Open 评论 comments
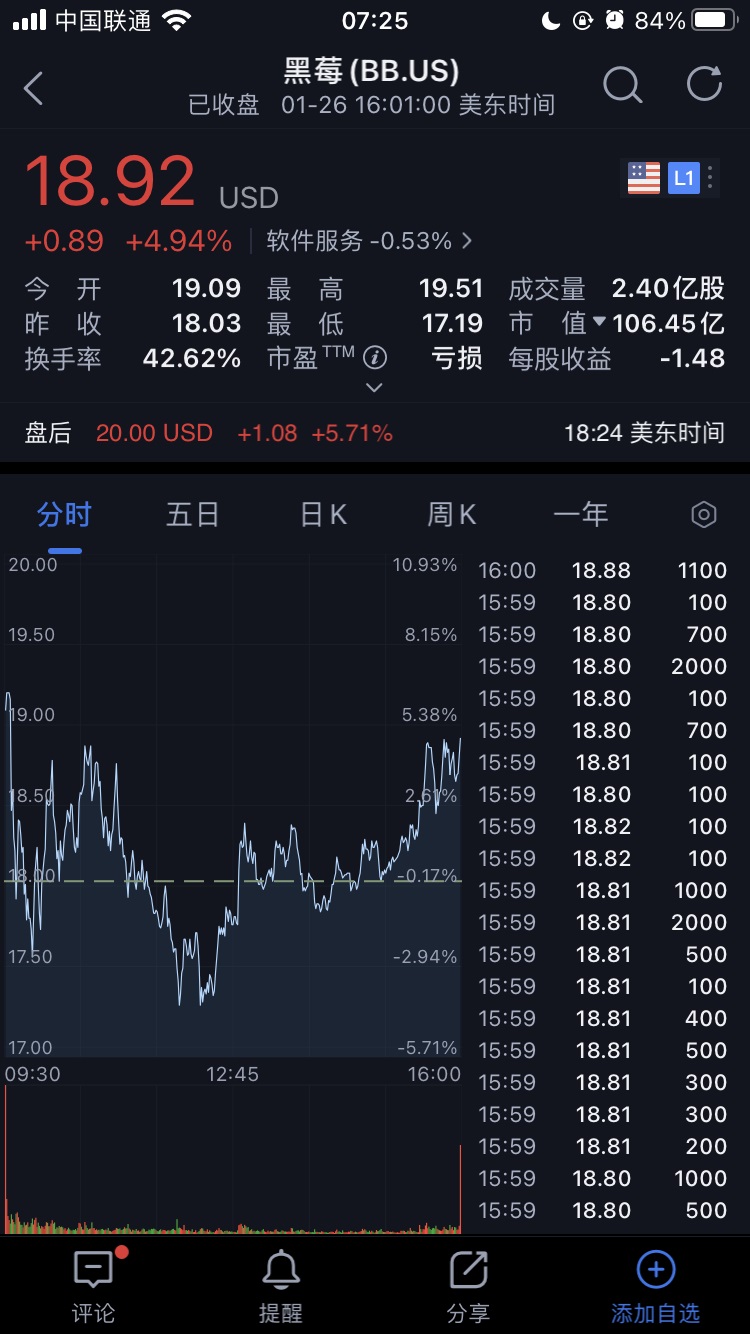 (x=94, y=1286)
